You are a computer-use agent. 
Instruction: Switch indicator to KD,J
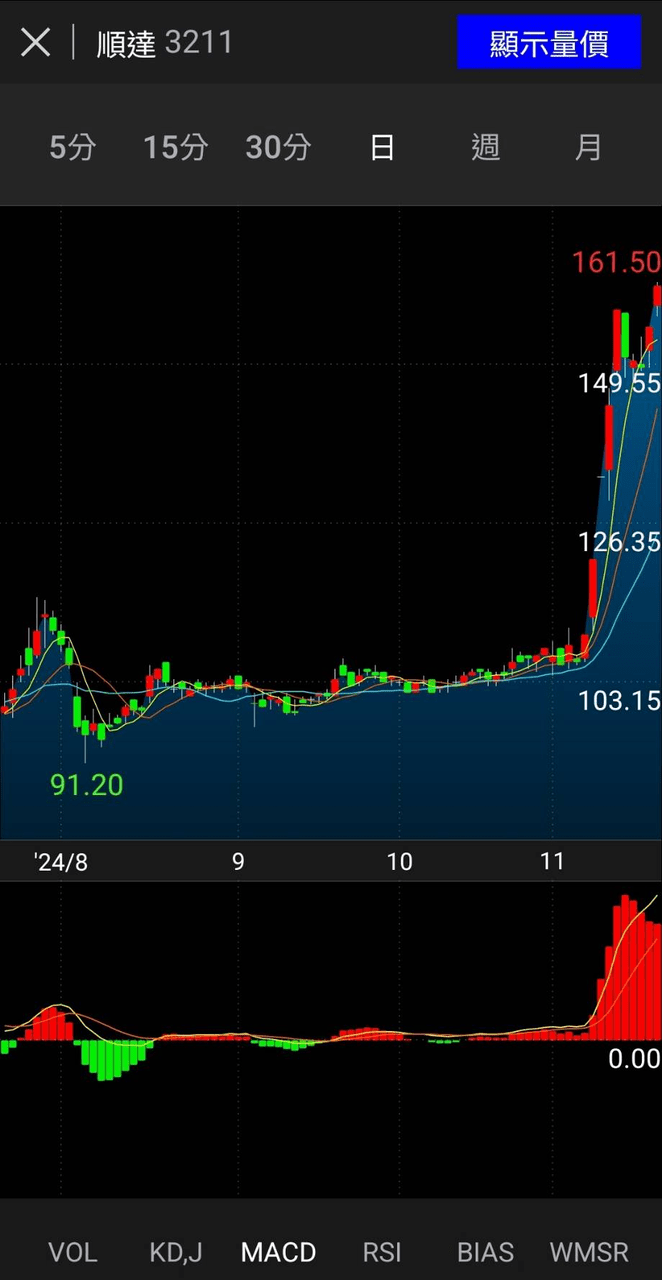[175, 1251]
